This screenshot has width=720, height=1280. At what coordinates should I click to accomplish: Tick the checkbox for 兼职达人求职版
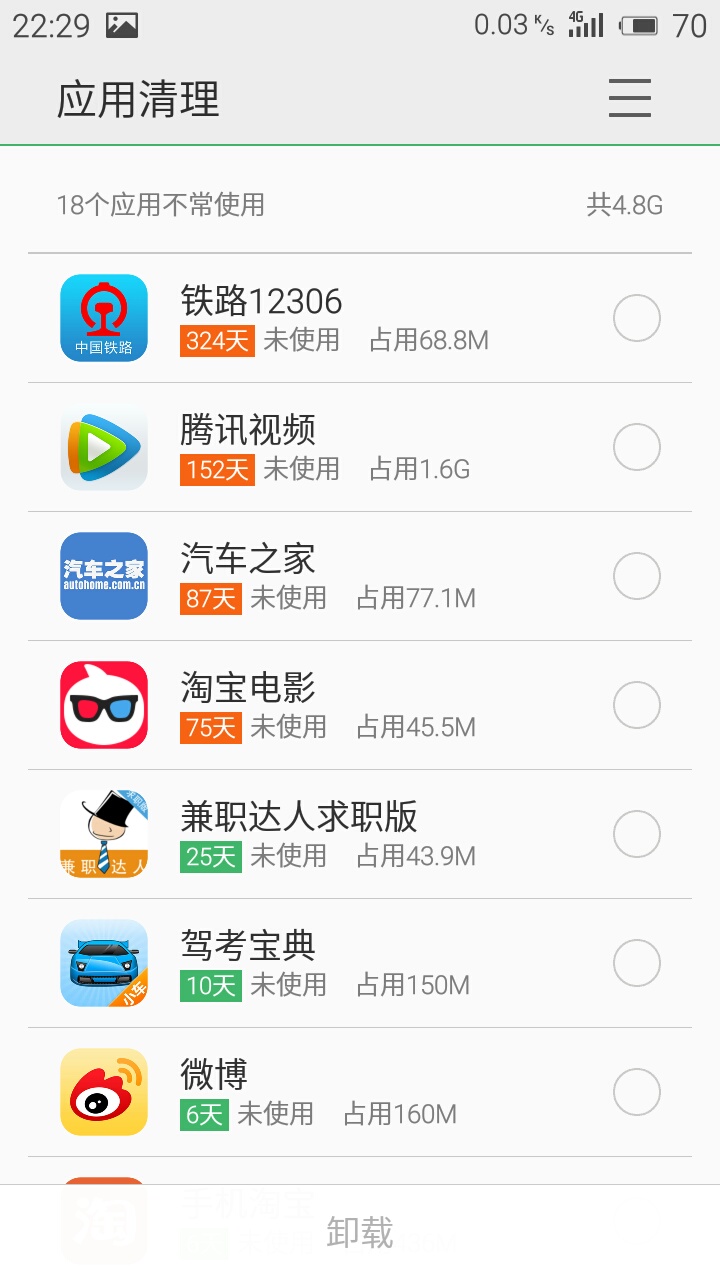[x=637, y=834]
